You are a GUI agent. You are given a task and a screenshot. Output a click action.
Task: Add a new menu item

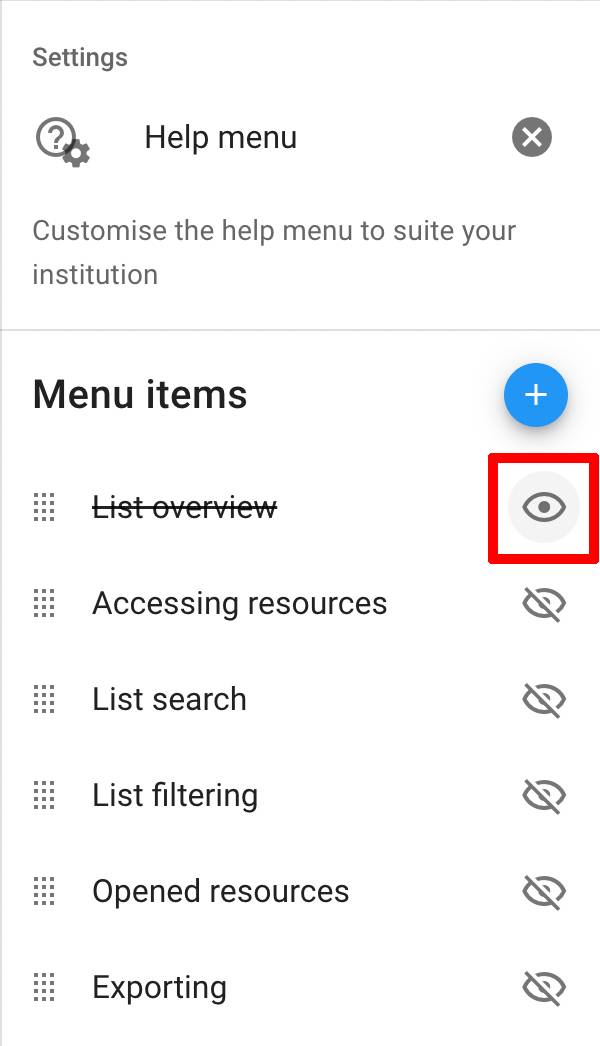pos(536,395)
